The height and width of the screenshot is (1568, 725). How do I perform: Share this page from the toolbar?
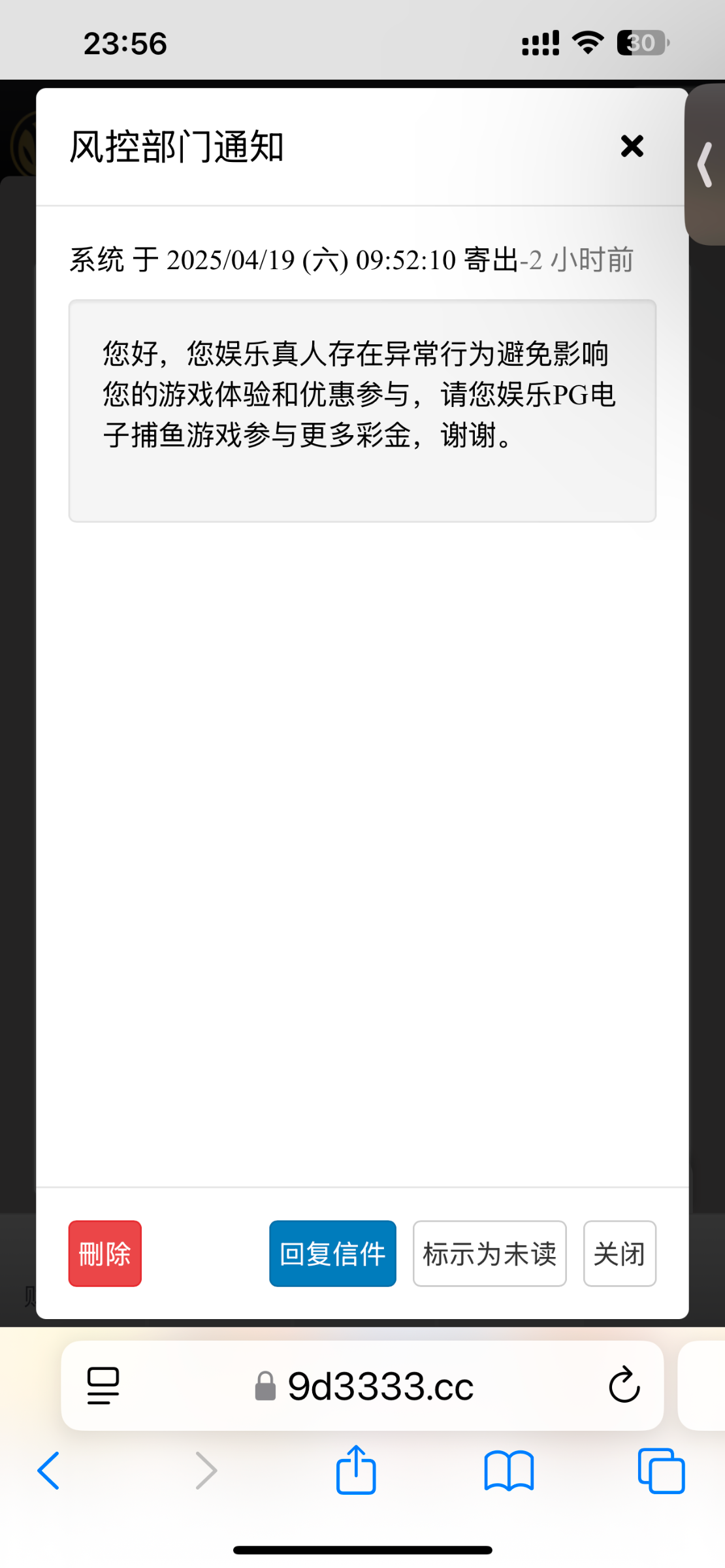(356, 1469)
